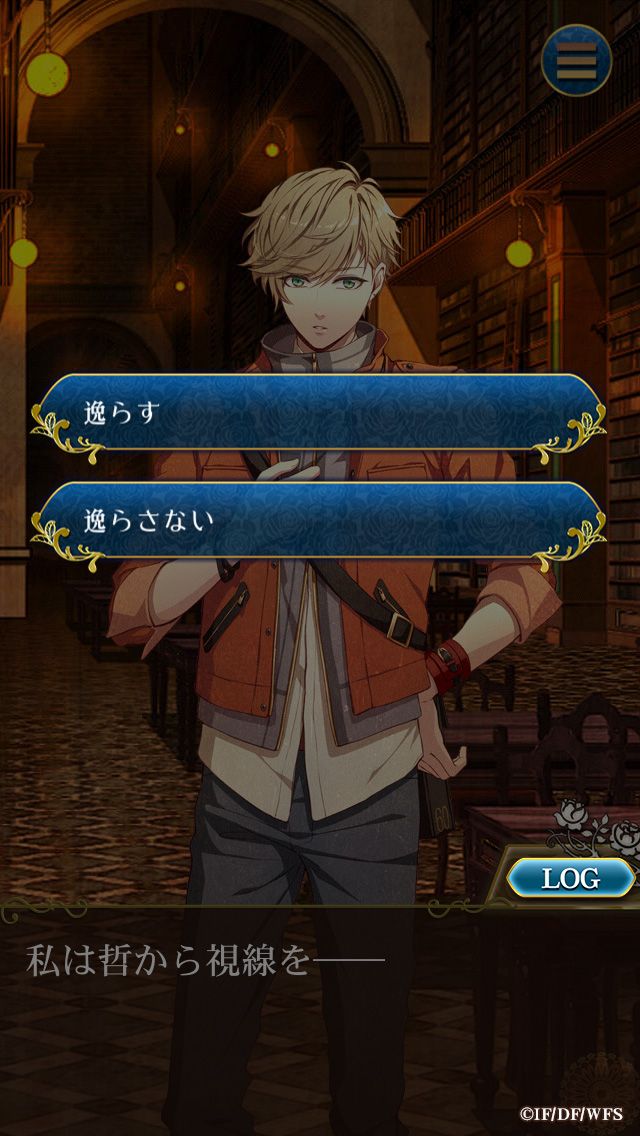Choose the 逸らす option
This screenshot has width=640, height=1136.
(x=318, y=413)
